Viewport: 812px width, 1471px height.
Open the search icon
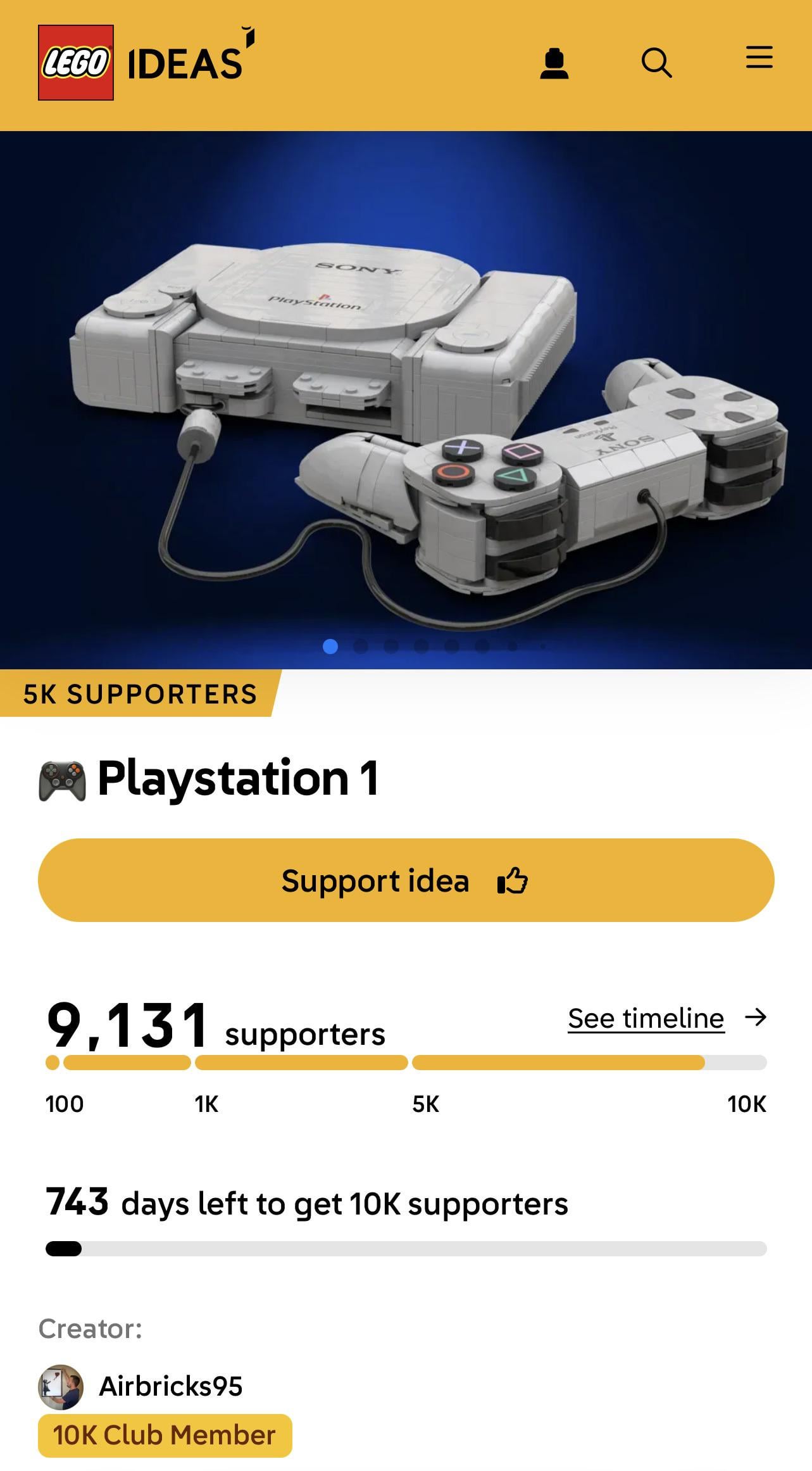pos(656,63)
